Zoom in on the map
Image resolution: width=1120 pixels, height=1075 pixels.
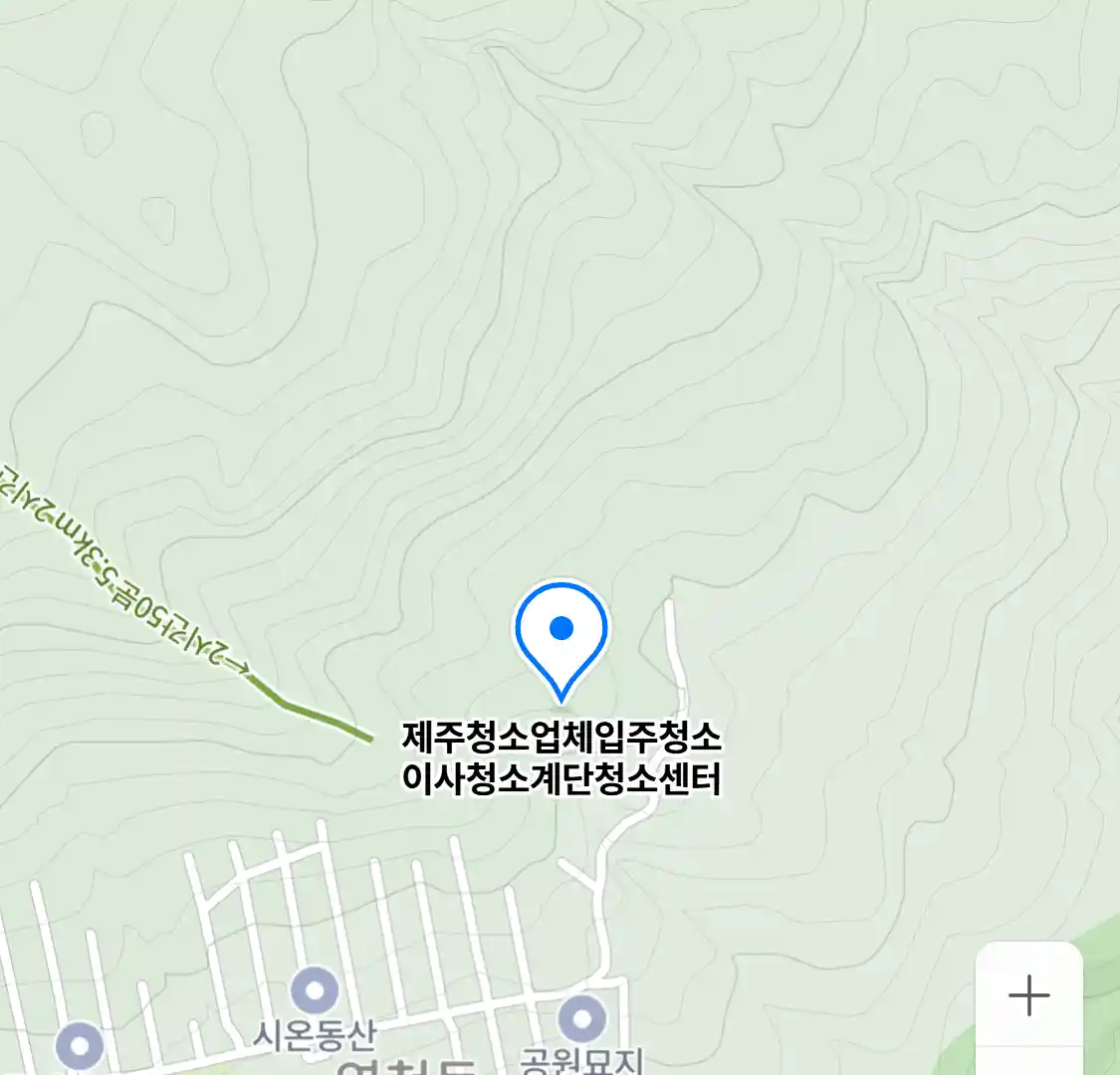[1028, 994]
